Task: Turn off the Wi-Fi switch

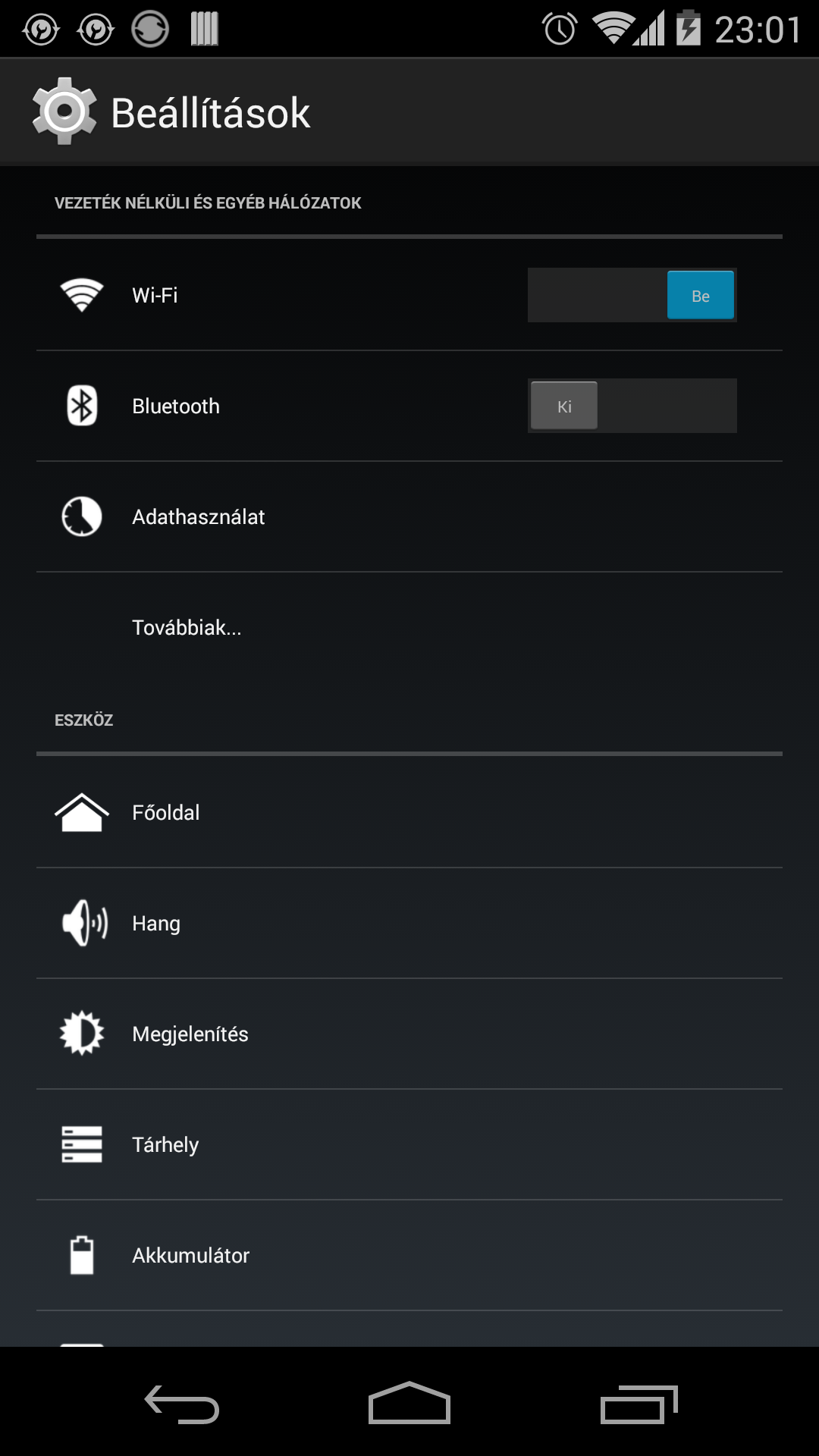Action: point(632,295)
